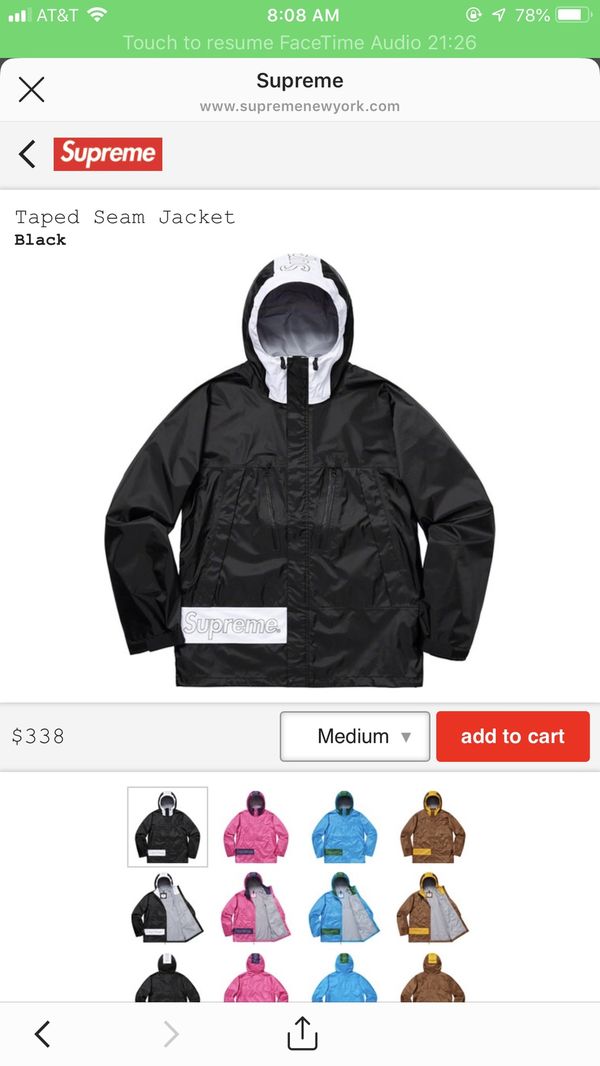Select the black jacket front thumbnail
This screenshot has width=600, height=1066.
168,827
